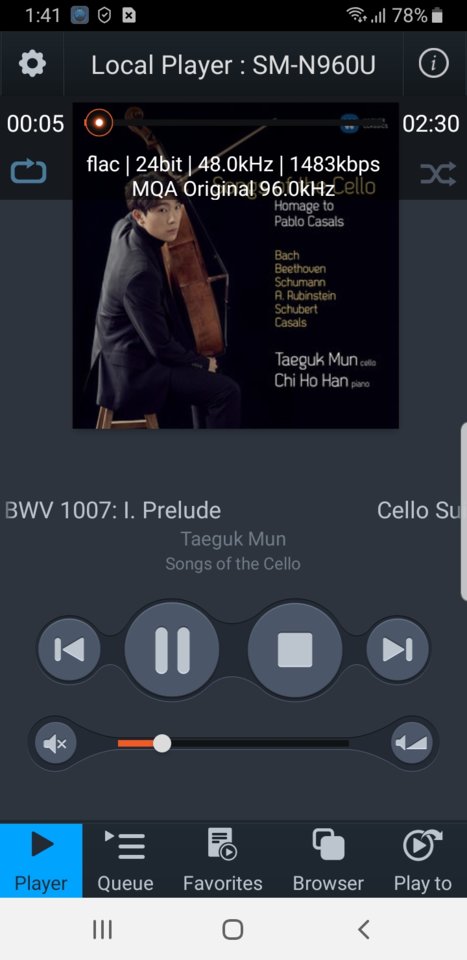467x960 pixels.
Task: Toggle the repeat mode
Action: tap(28, 172)
